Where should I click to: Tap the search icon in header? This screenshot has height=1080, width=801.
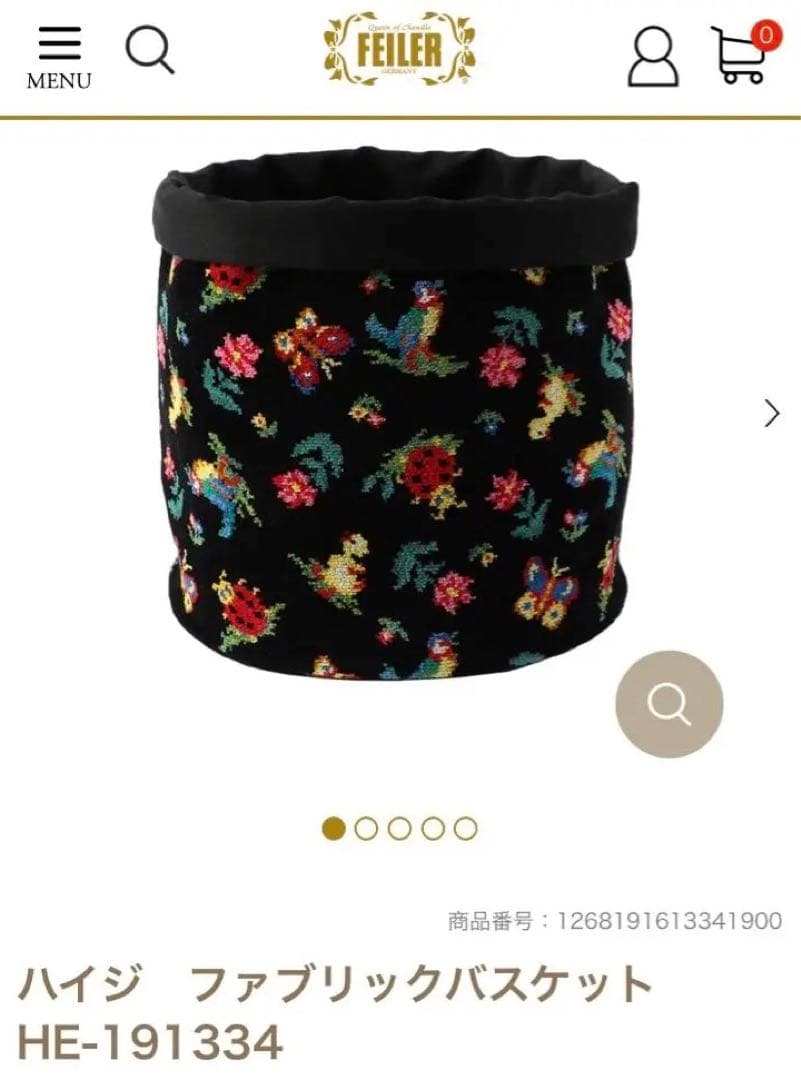click(150, 49)
